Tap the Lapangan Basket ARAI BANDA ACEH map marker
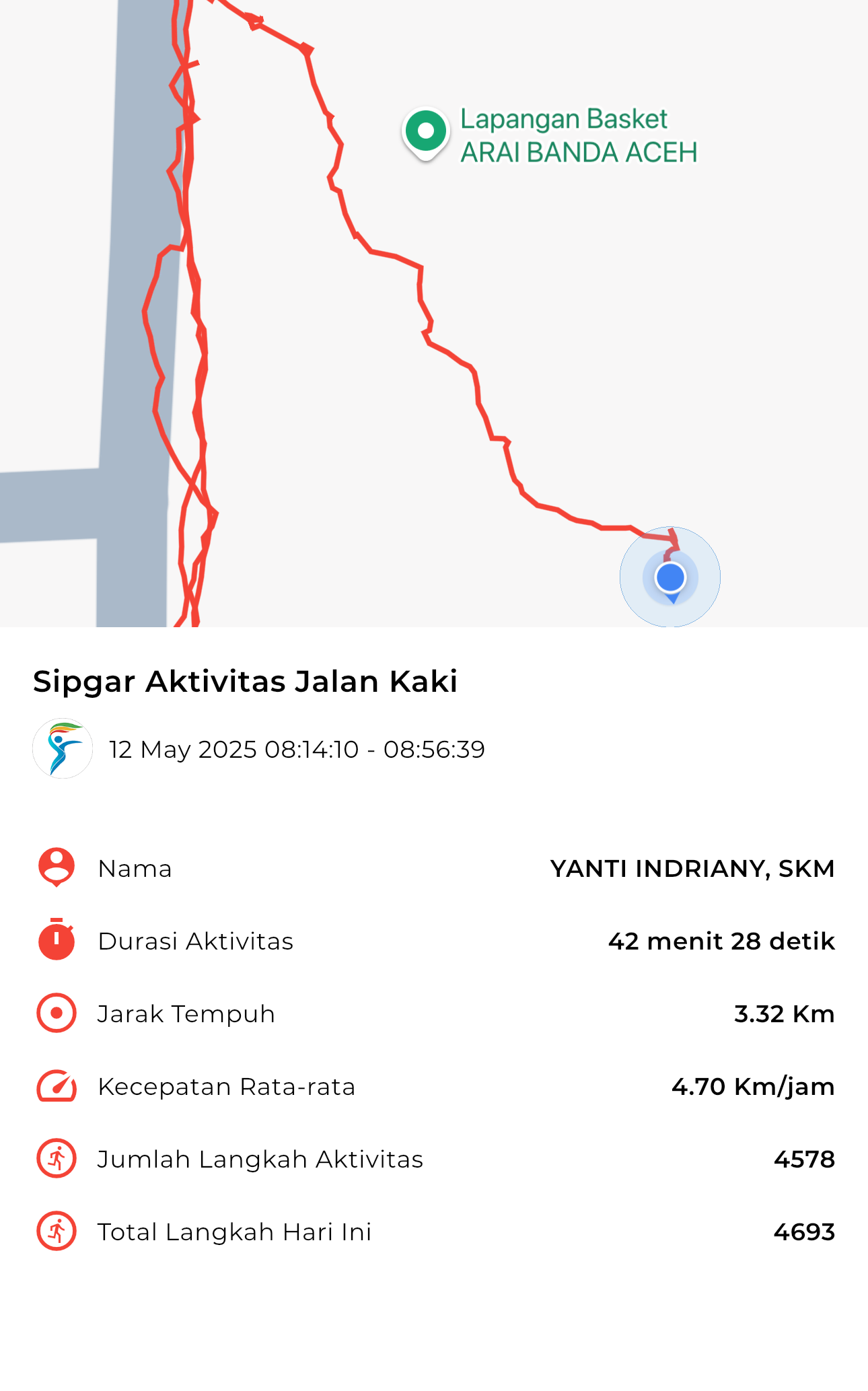This screenshot has height=1391, width=868. click(425, 134)
